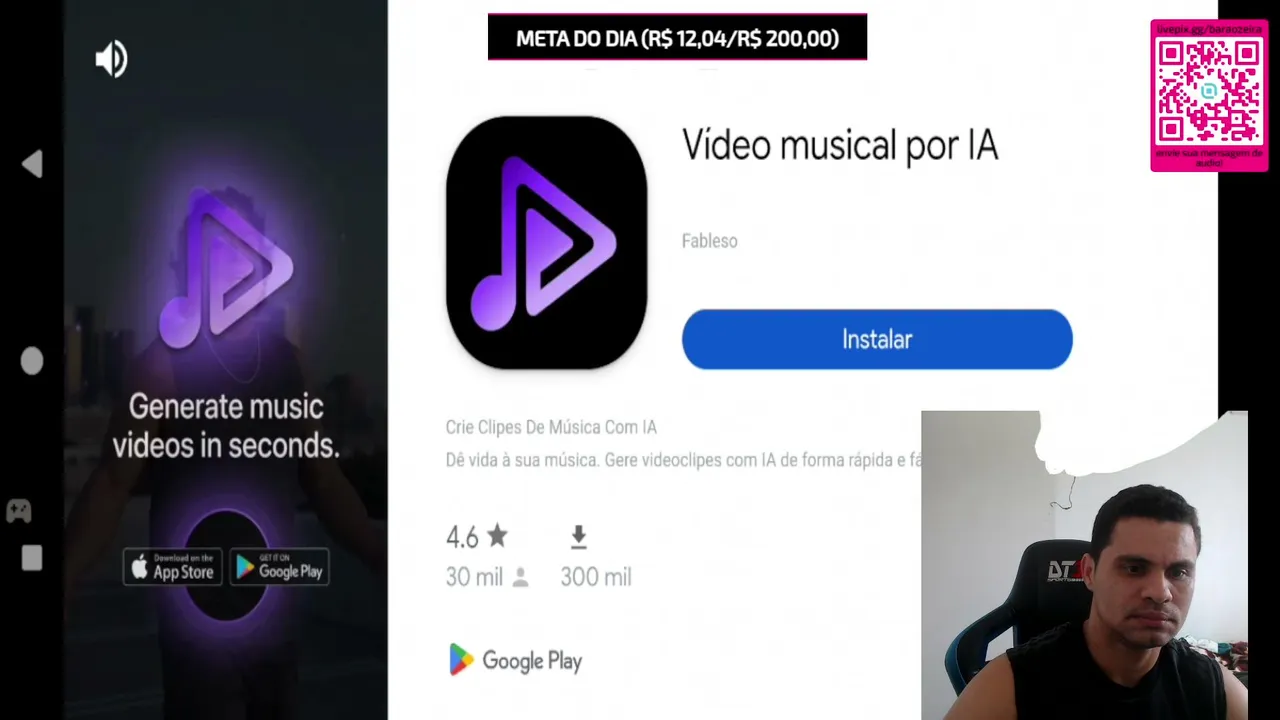Viewport: 1280px width, 720px height.
Task: Mute the ad sound with the speaker icon
Action: (x=111, y=60)
